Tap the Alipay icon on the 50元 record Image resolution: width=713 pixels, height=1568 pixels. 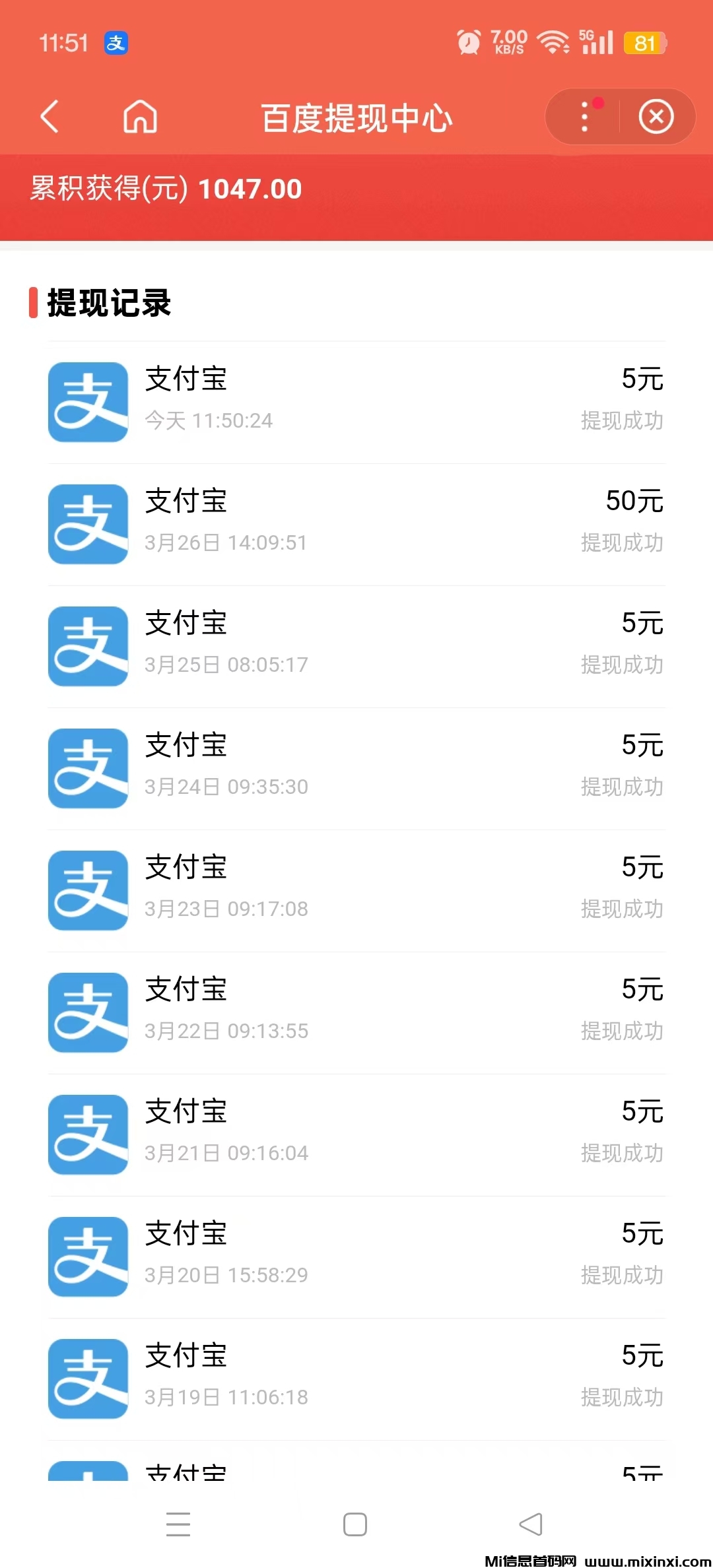pyautogui.click(x=87, y=524)
